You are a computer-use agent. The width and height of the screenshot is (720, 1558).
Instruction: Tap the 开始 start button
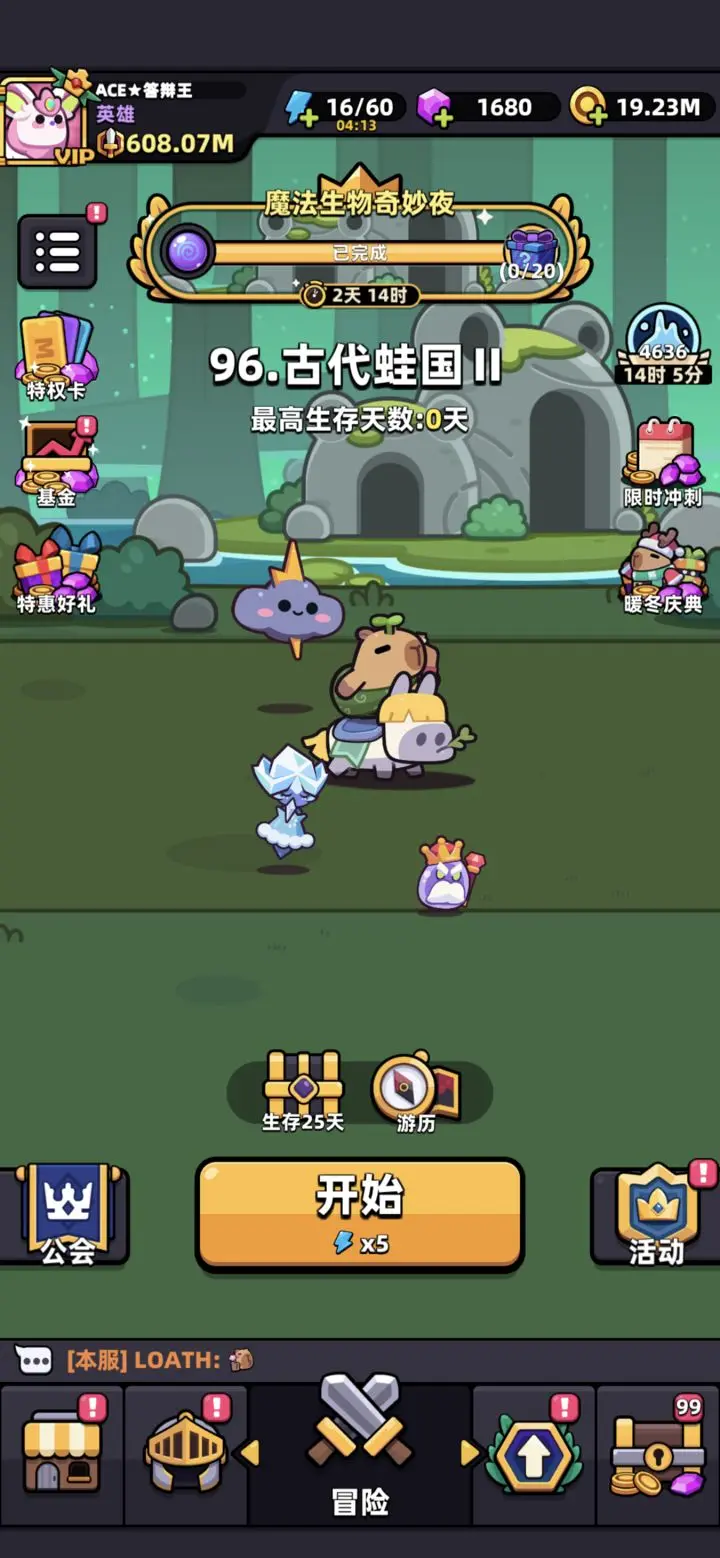[359, 1212]
